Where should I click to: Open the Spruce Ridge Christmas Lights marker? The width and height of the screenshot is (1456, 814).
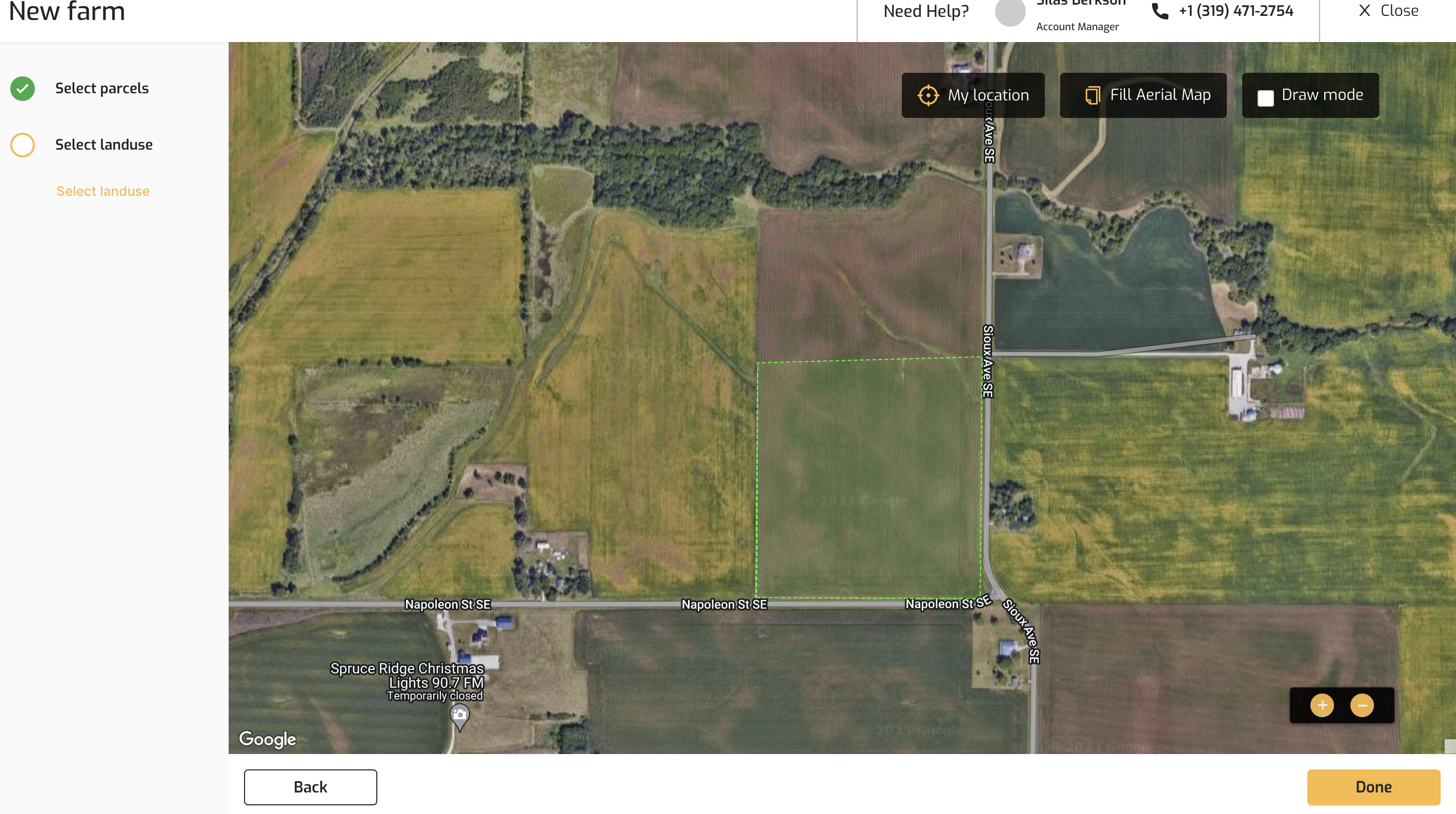[459, 716]
